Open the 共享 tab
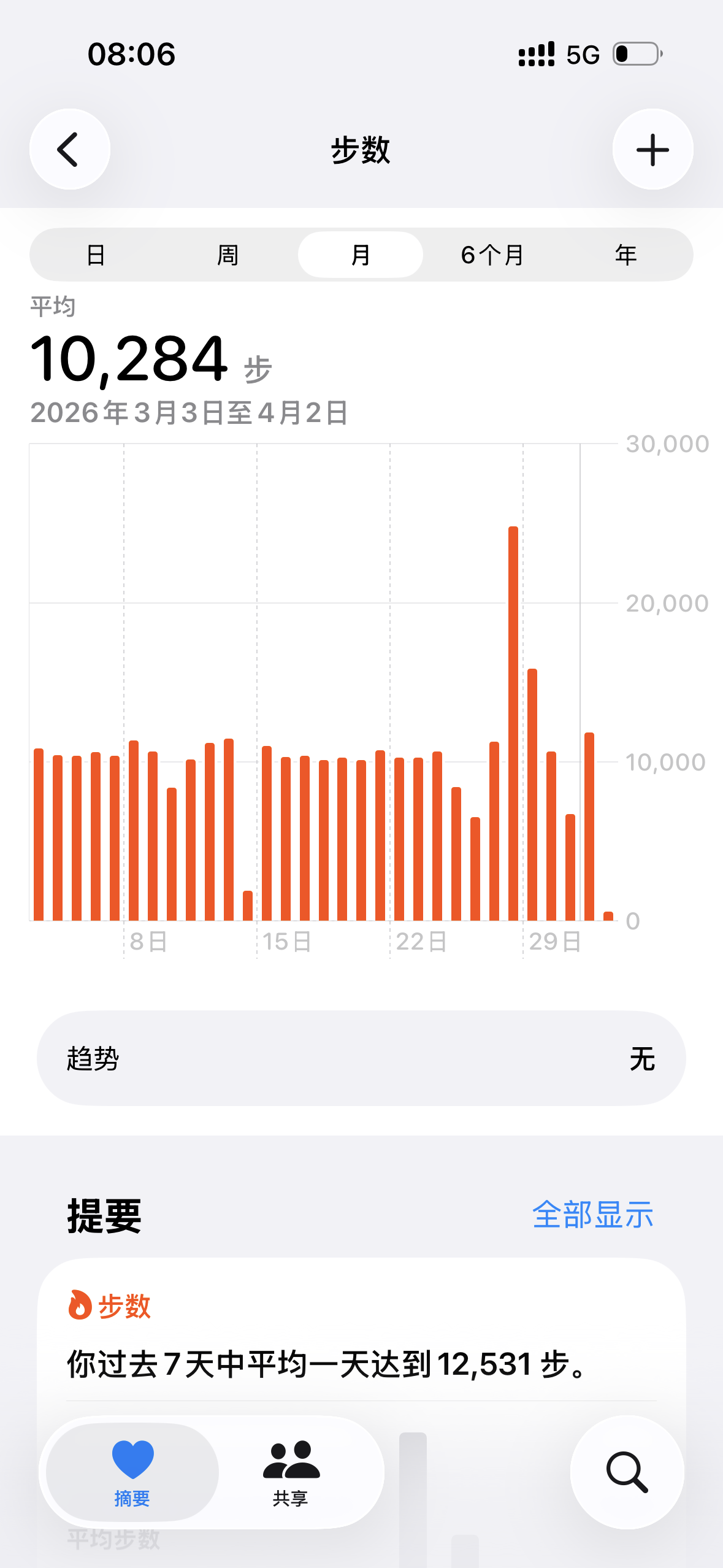Screen dimensions: 723x1568 click(291, 1472)
